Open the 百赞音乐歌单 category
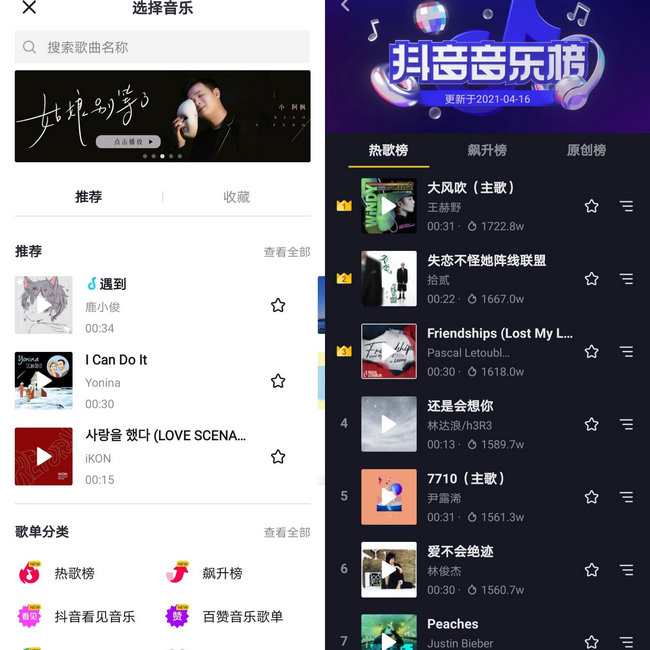This screenshot has height=650, width=650. point(242,617)
